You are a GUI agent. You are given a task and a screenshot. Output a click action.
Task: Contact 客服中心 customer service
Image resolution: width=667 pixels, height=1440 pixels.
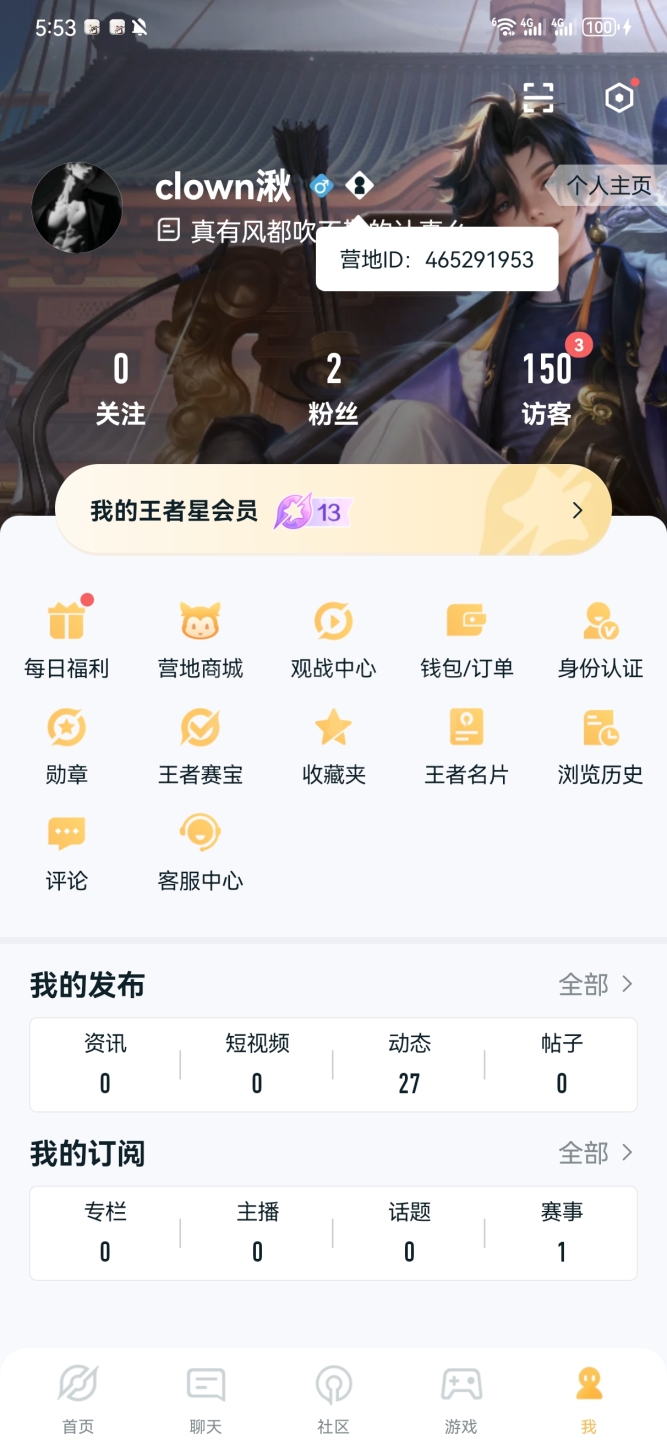click(x=200, y=850)
